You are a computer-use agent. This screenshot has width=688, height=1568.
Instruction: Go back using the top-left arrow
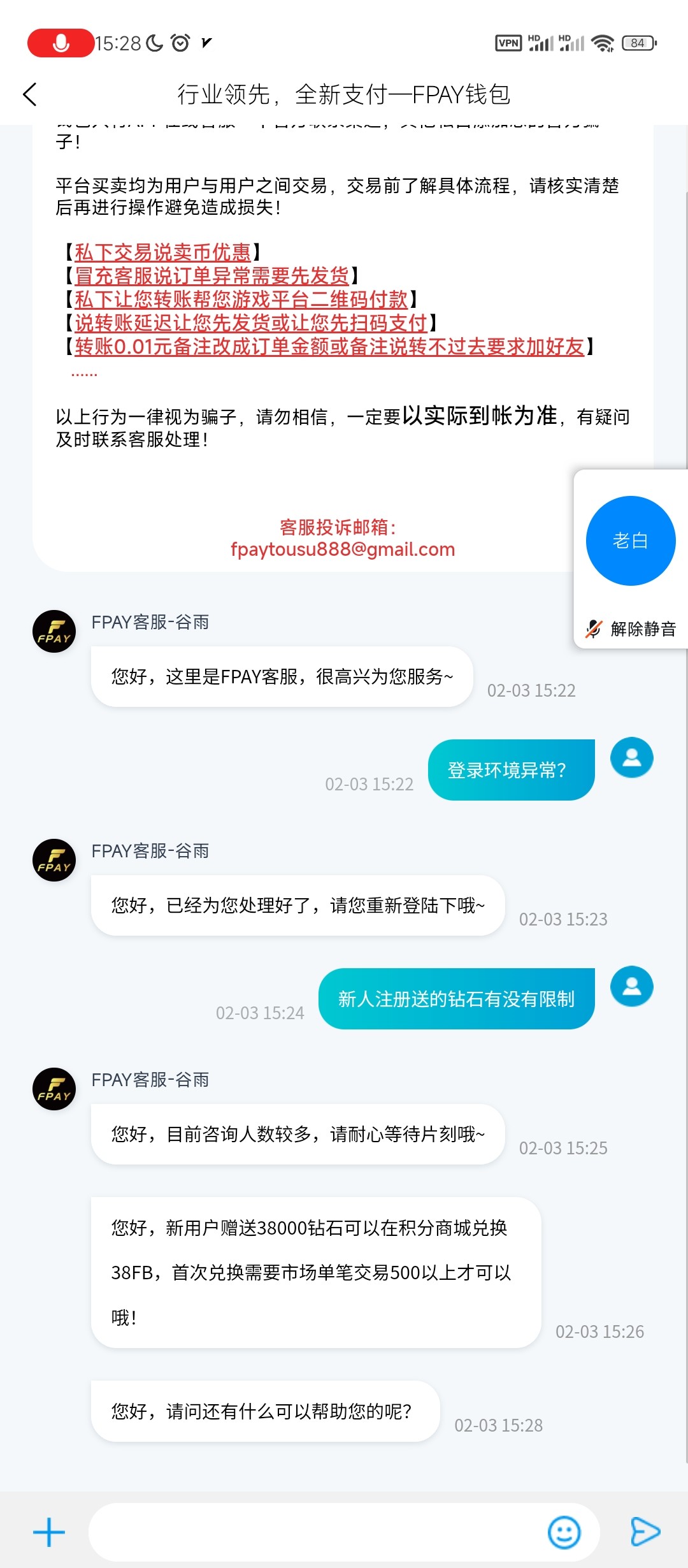pyautogui.click(x=30, y=94)
